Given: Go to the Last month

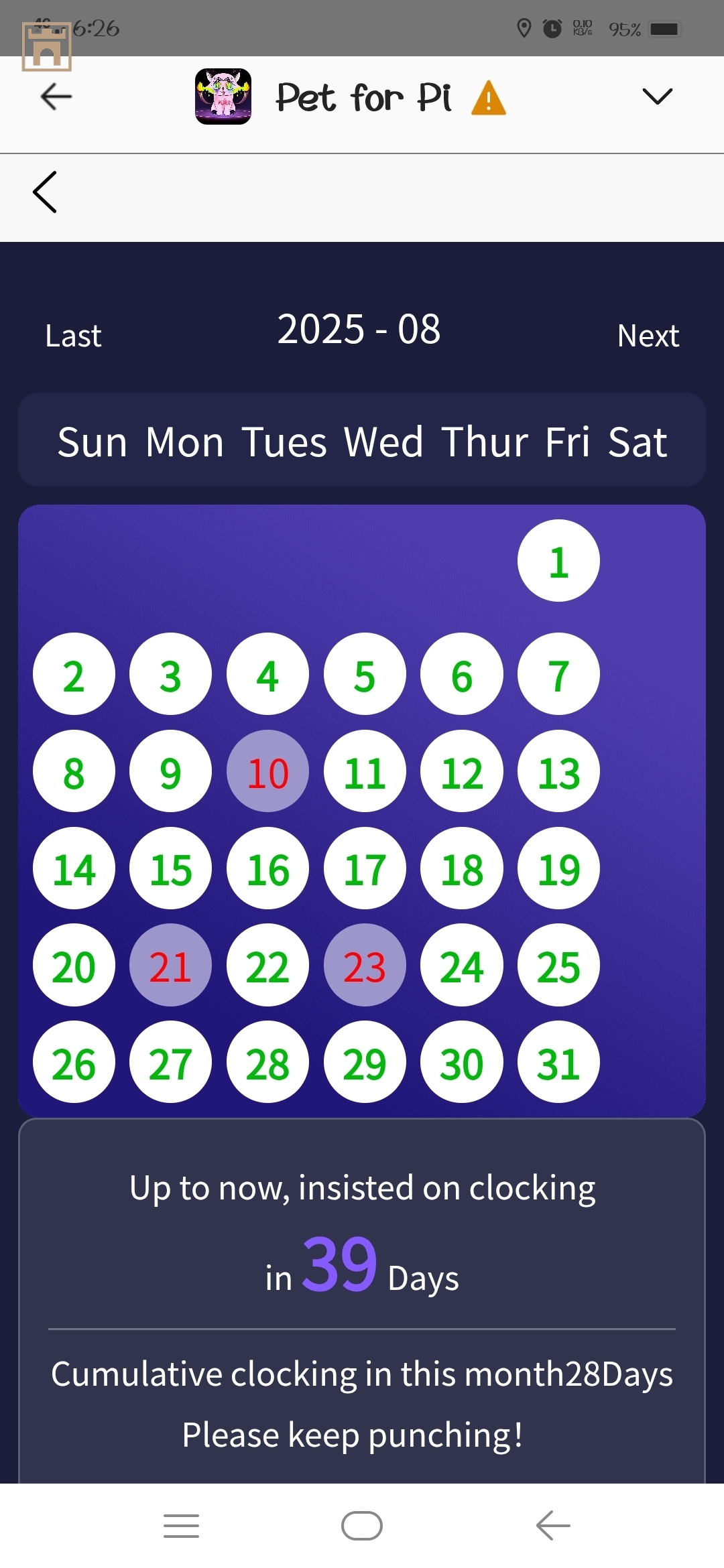Looking at the screenshot, I should point(73,336).
